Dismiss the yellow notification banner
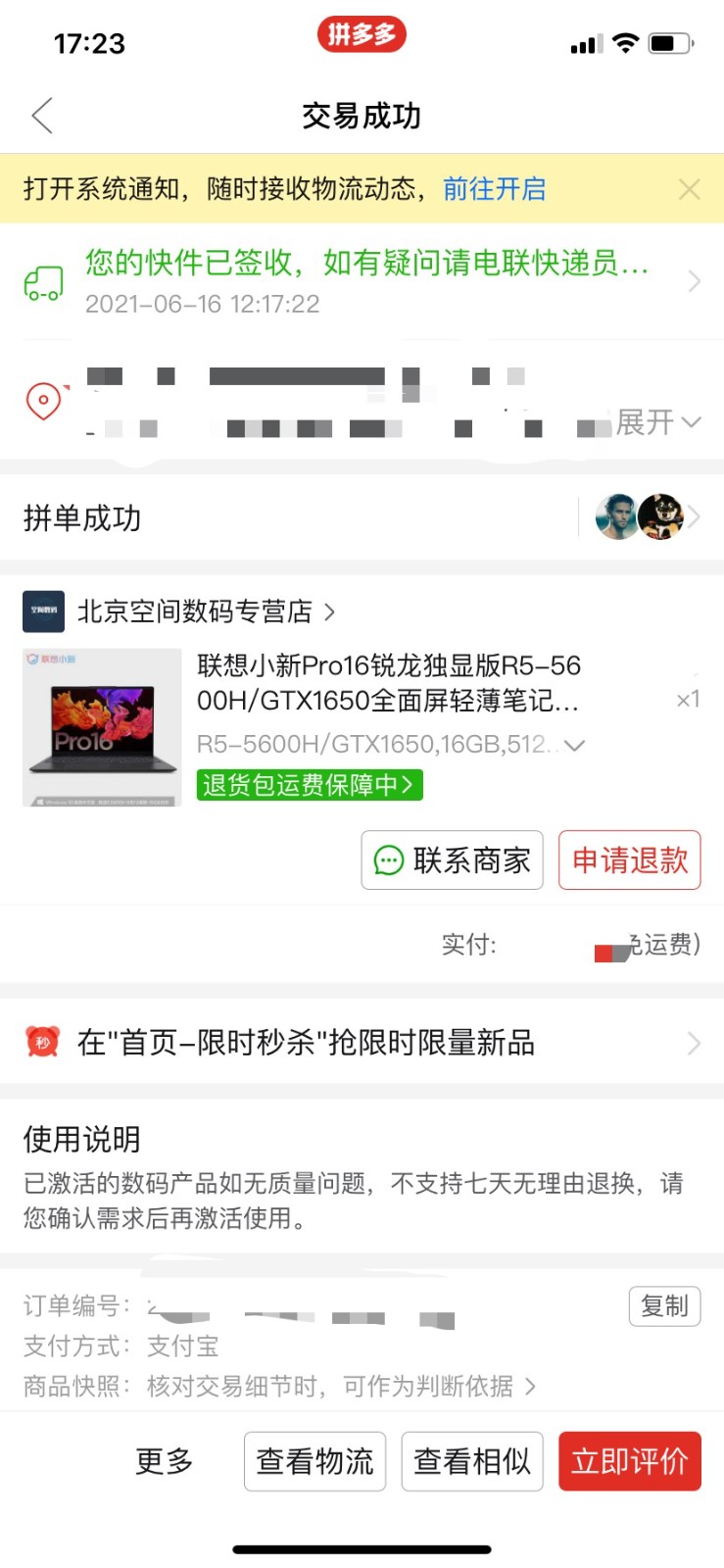This screenshot has width=724, height=1568. click(690, 189)
